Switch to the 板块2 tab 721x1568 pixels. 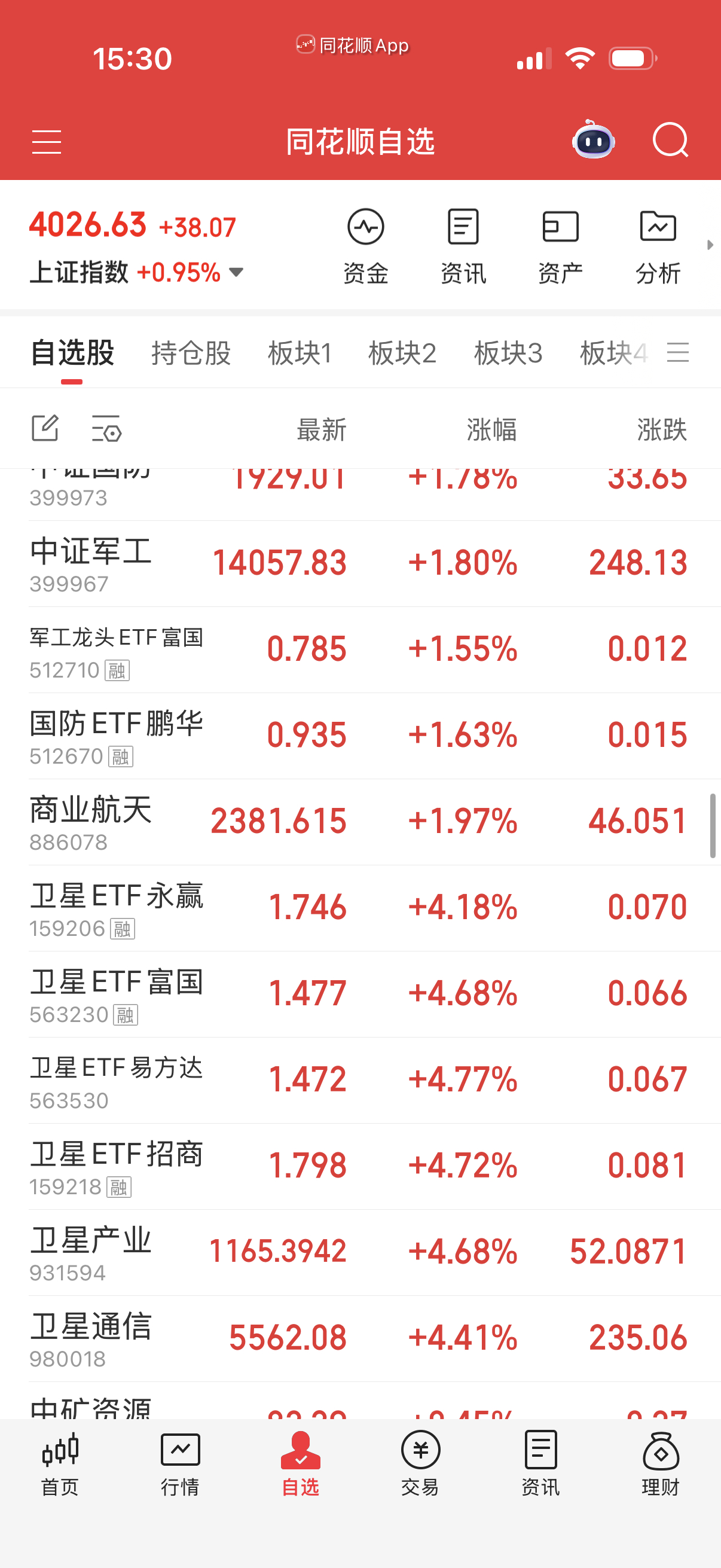[403, 353]
